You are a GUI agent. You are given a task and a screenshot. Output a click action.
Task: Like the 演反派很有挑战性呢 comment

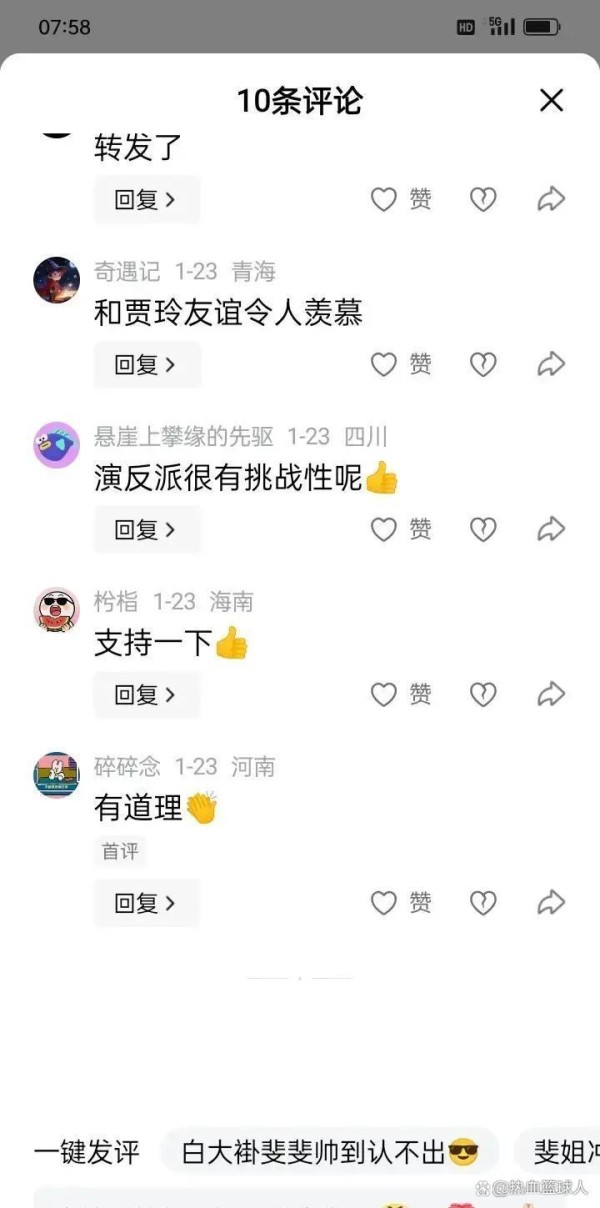(385, 530)
